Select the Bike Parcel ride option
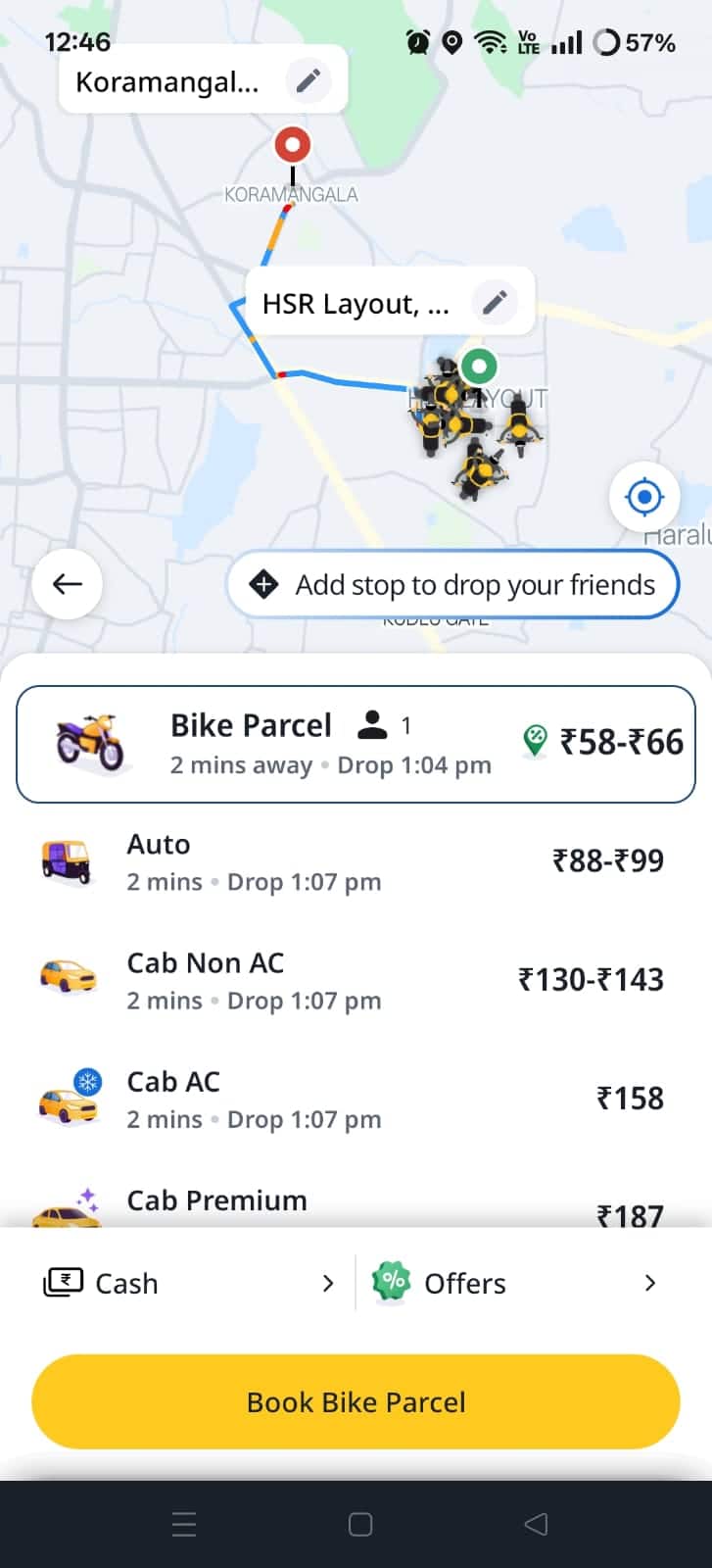The width and height of the screenshot is (712, 1568). click(x=356, y=744)
